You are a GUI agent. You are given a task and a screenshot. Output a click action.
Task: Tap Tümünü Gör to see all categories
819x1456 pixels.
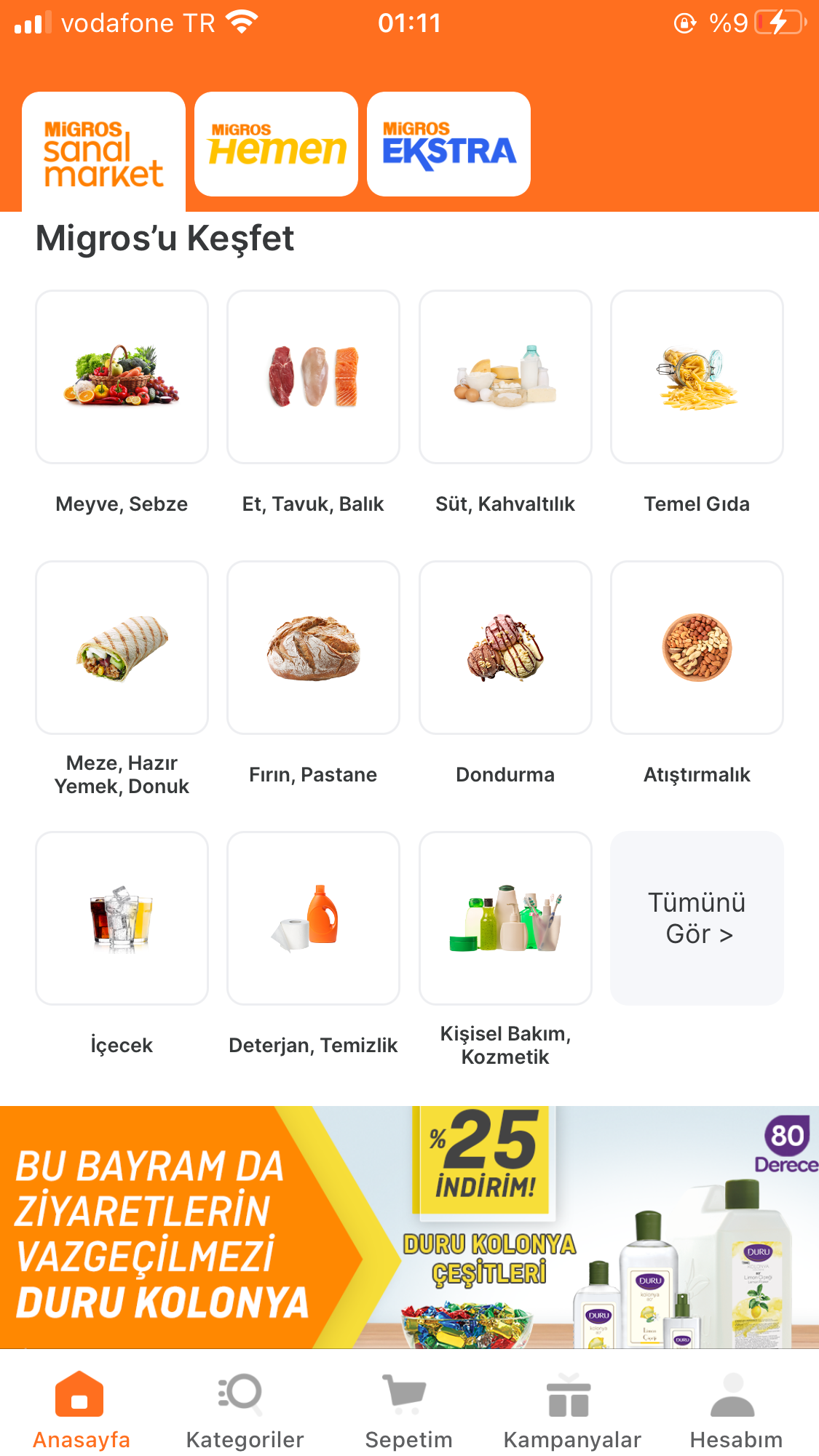(697, 918)
